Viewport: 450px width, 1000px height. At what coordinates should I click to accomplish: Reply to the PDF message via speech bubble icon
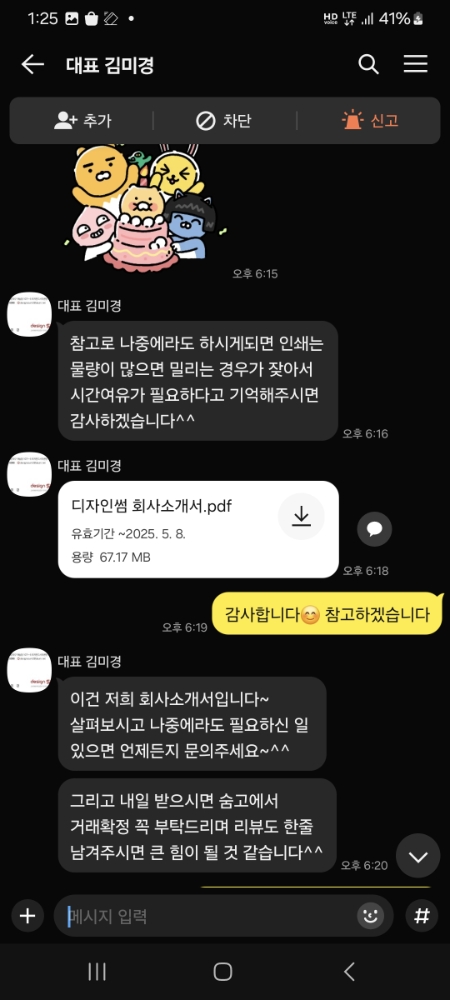pos(374,529)
